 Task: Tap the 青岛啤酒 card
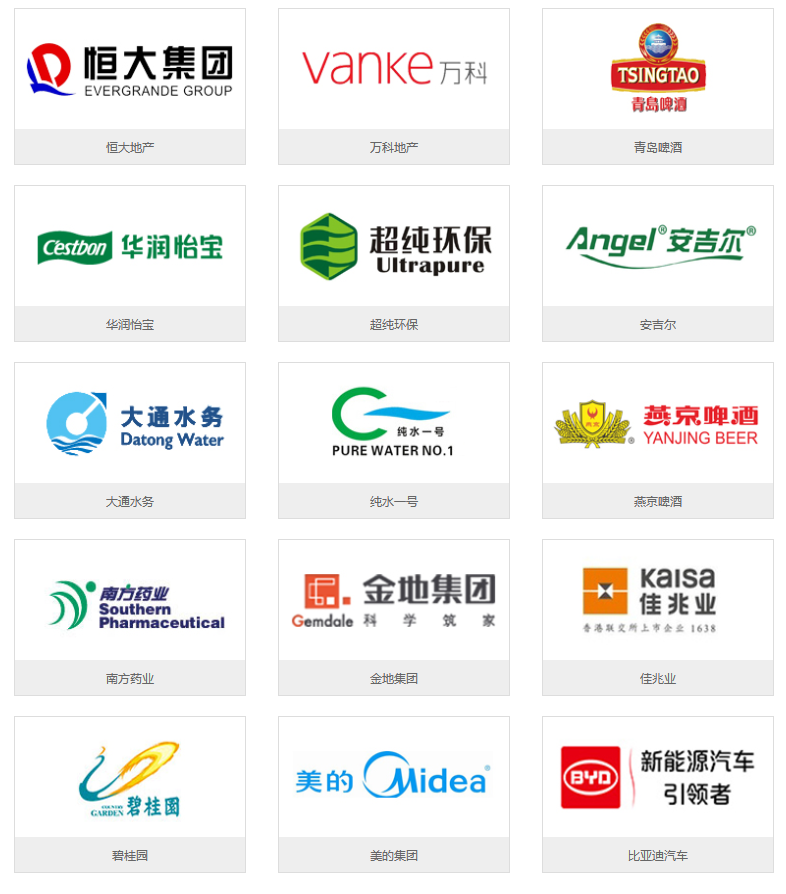point(658,70)
